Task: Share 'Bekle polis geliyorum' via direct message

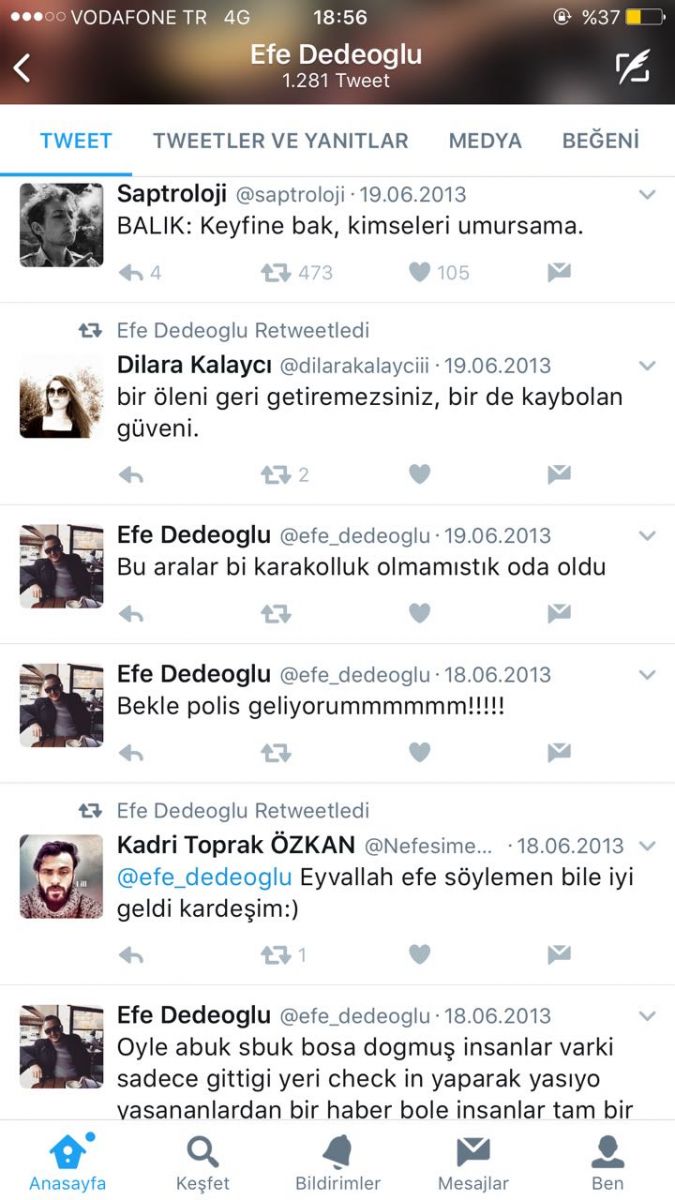Action: coord(559,752)
